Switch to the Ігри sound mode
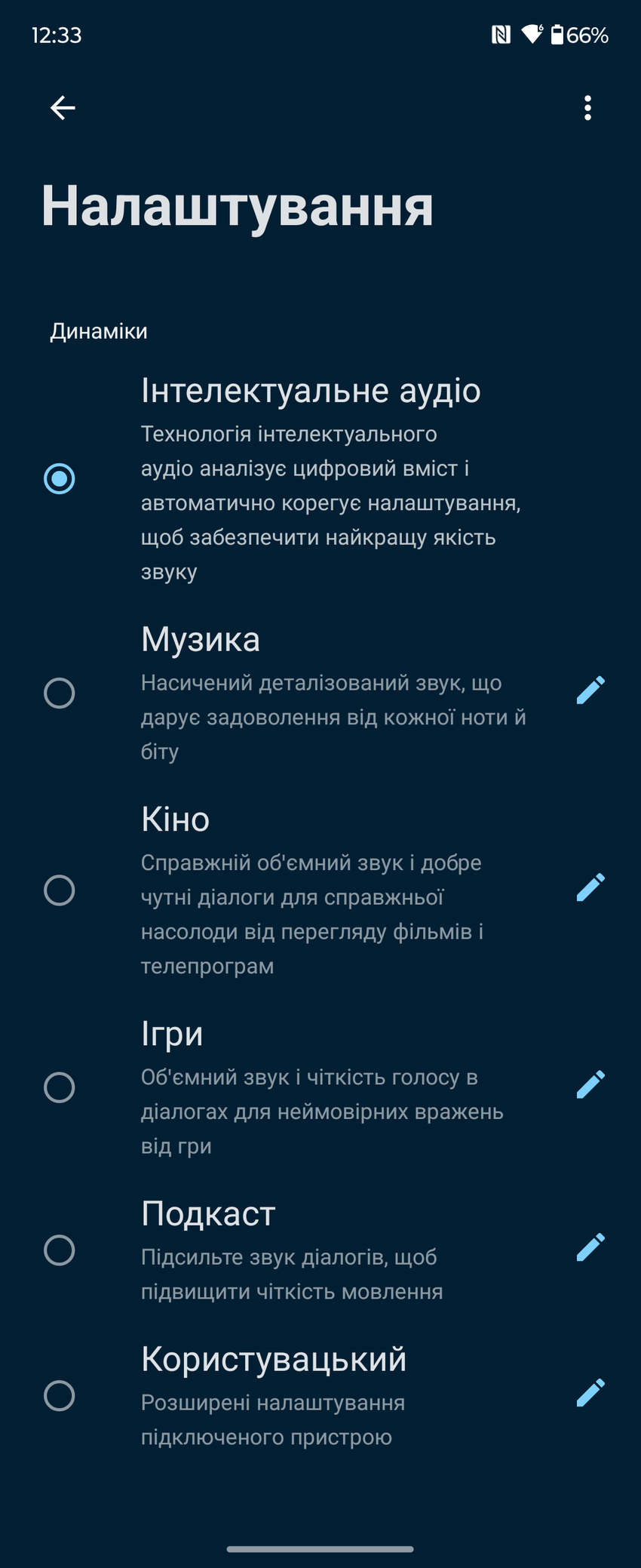The height and width of the screenshot is (1568, 641). (x=60, y=1087)
